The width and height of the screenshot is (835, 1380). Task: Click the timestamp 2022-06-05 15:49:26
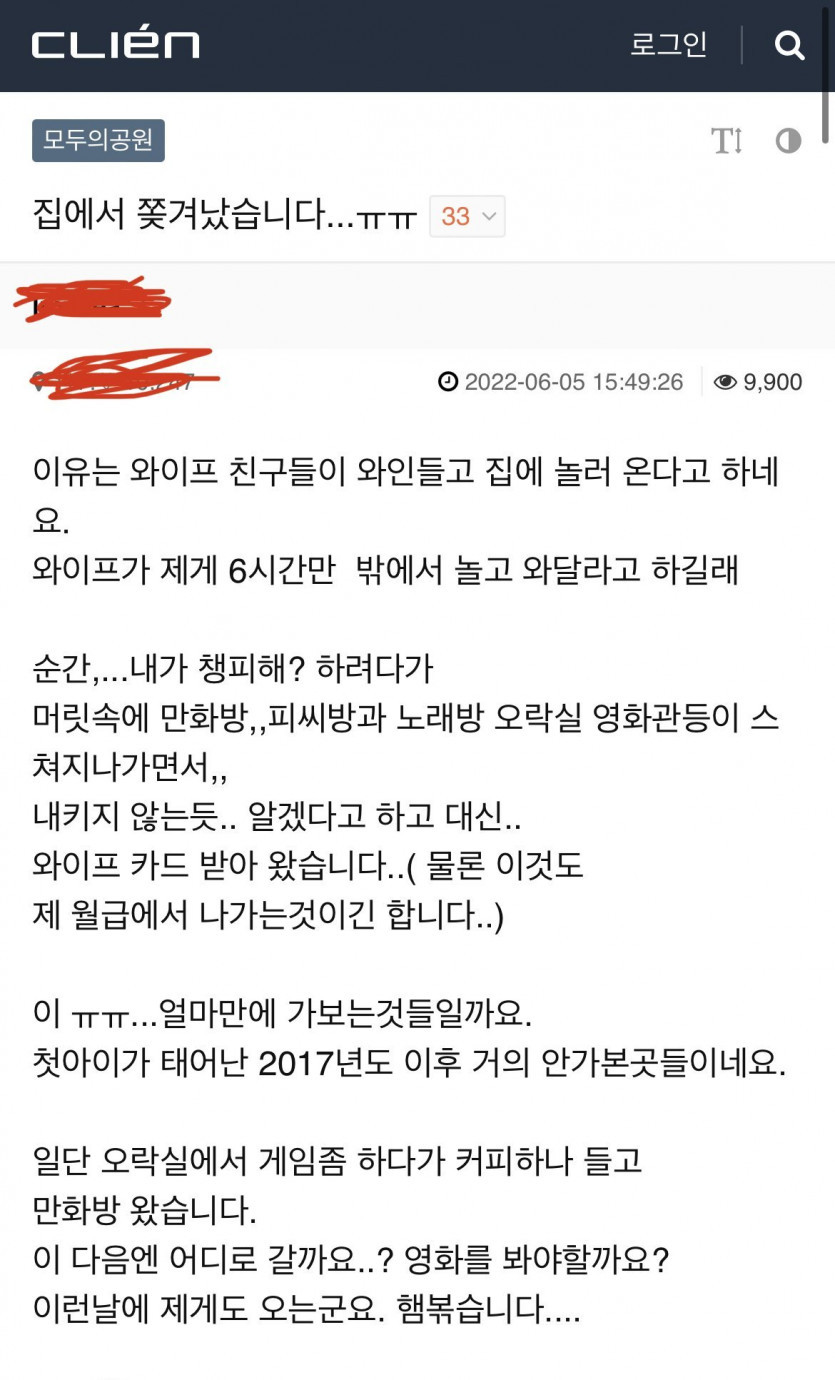(x=575, y=382)
